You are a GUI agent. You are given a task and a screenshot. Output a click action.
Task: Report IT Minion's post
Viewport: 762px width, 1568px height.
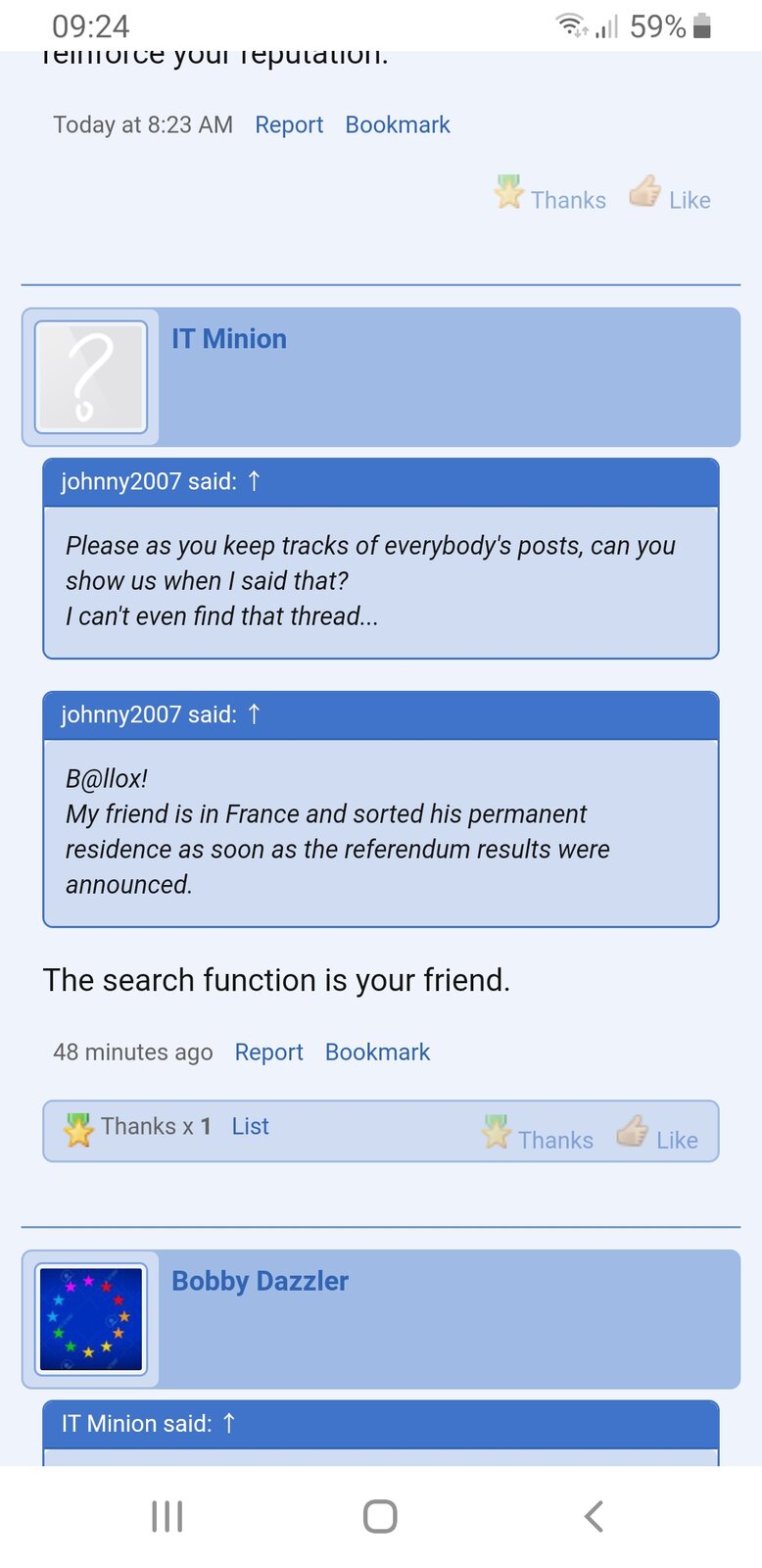(268, 1053)
